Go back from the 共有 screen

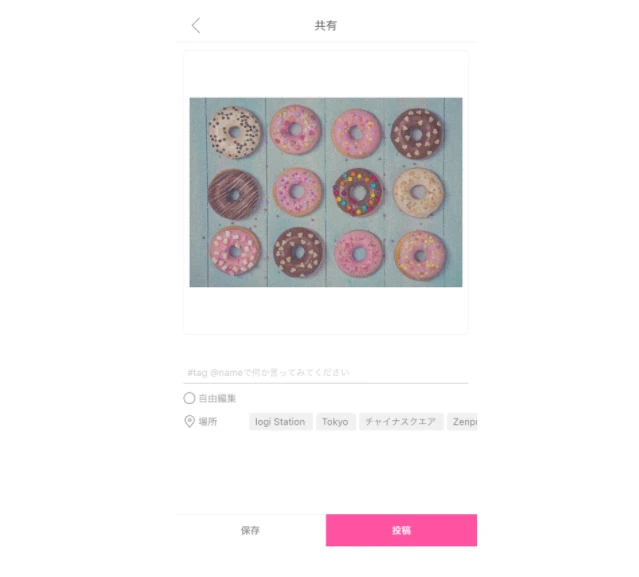click(196, 26)
